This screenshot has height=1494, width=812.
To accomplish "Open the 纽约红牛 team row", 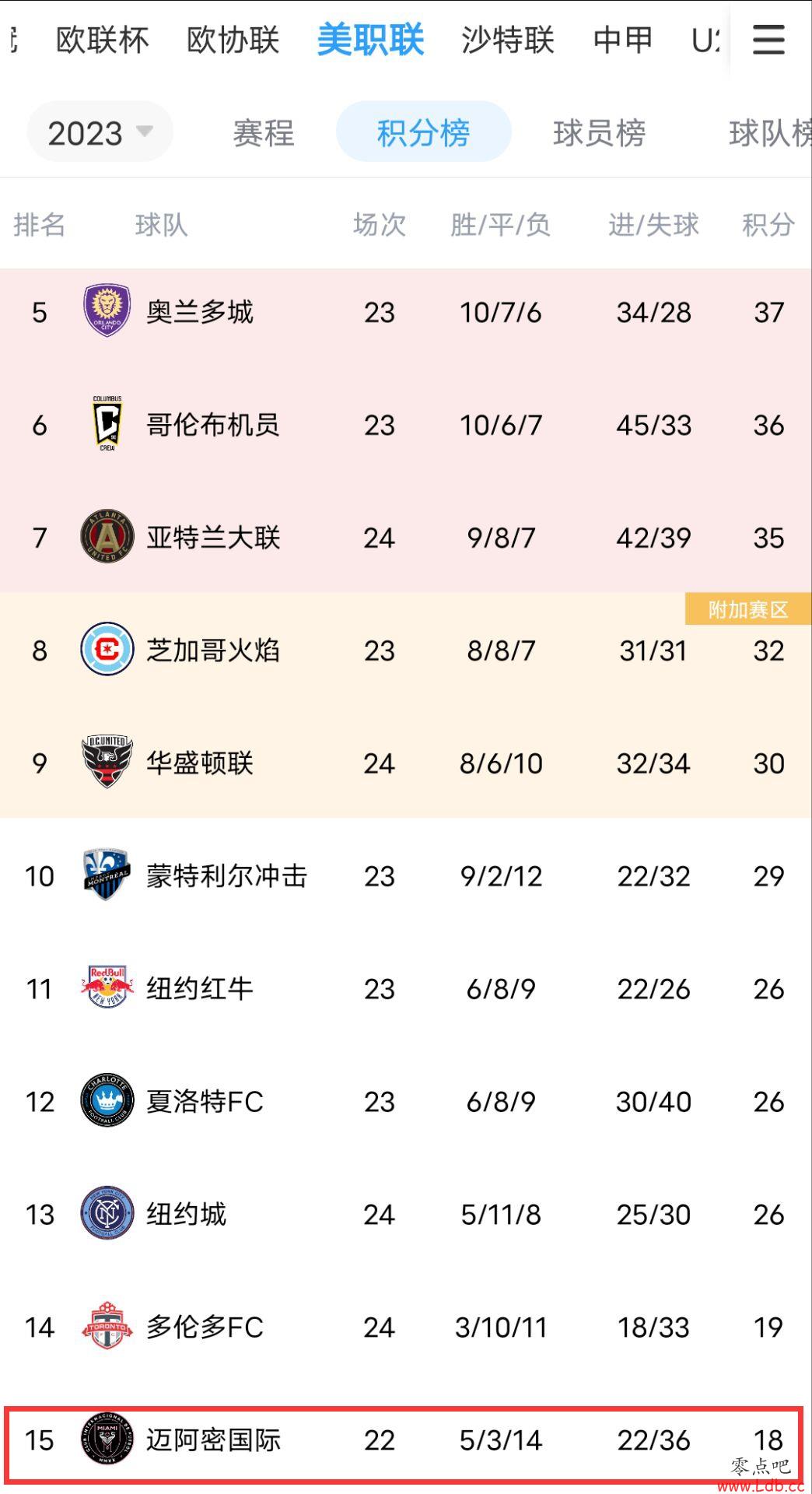I will point(406,988).
